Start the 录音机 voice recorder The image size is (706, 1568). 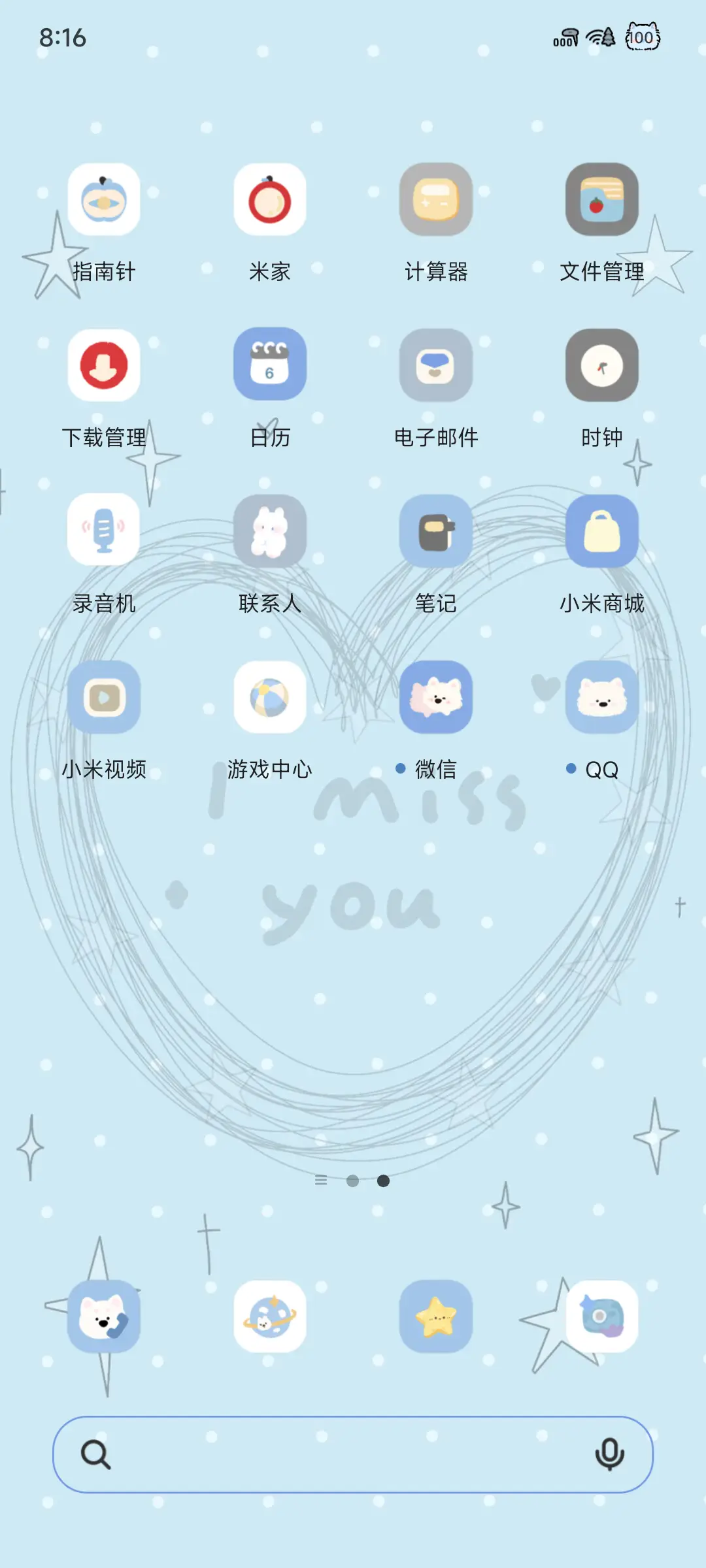(103, 532)
